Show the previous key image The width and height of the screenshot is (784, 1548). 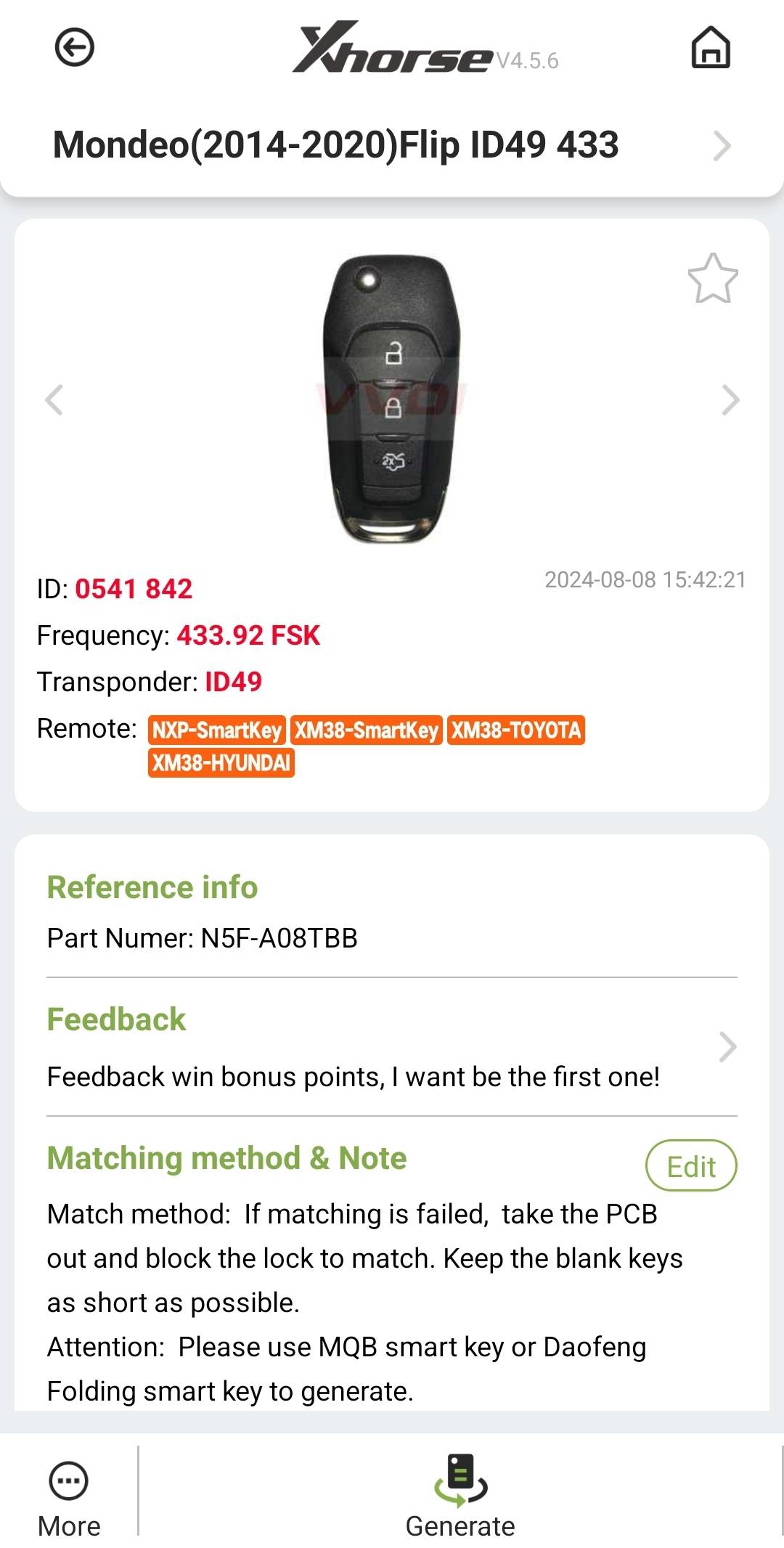(54, 399)
